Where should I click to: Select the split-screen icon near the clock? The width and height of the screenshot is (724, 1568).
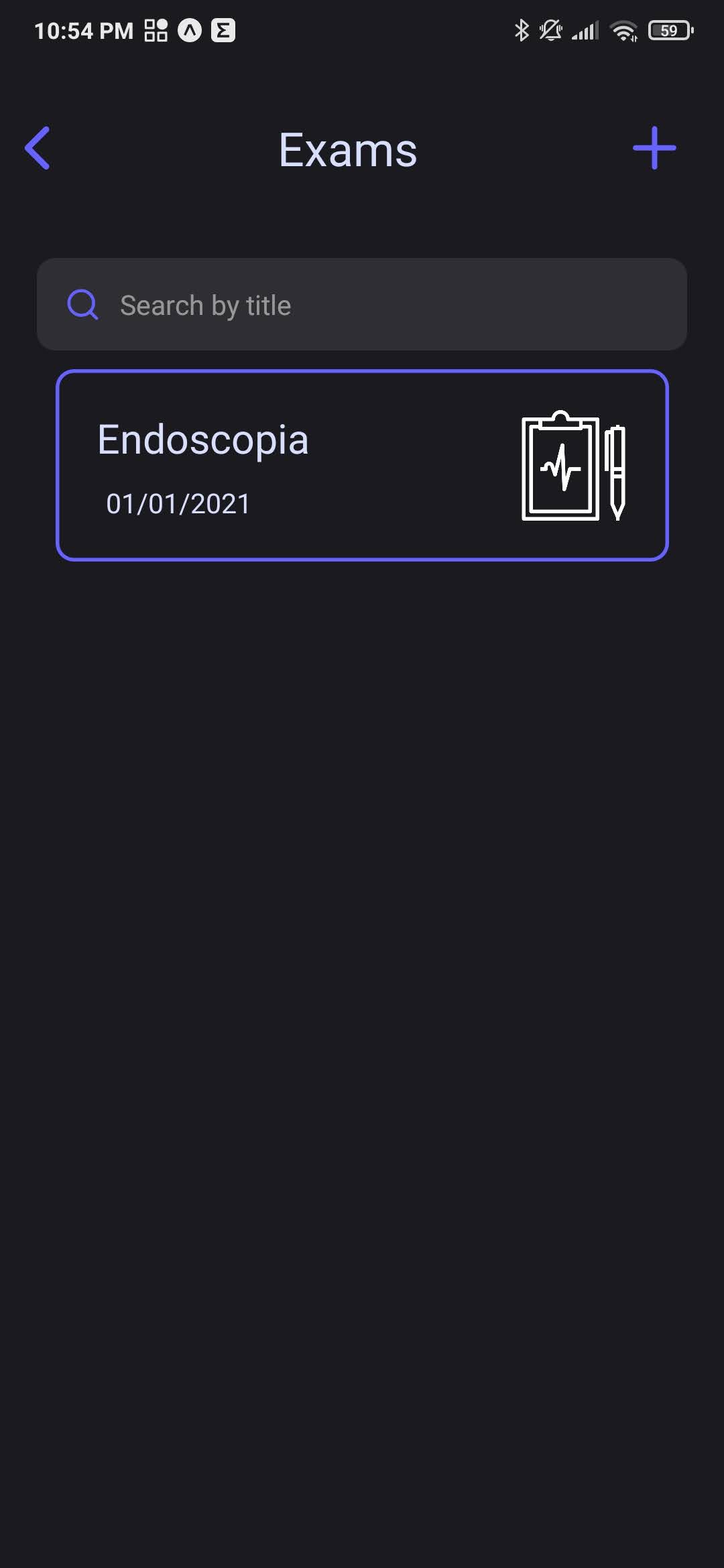156,29
